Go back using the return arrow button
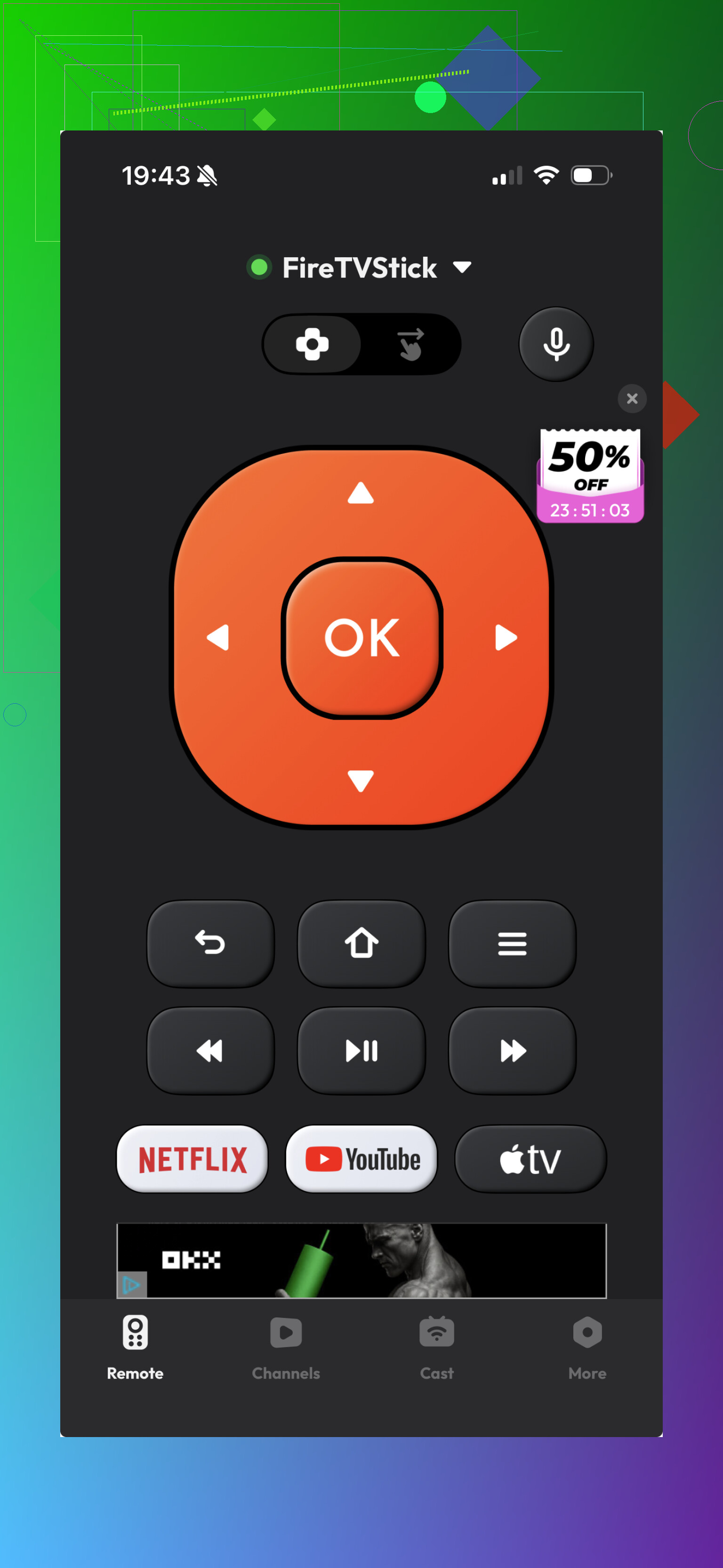This screenshot has width=723, height=1568. (x=210, y=943)
